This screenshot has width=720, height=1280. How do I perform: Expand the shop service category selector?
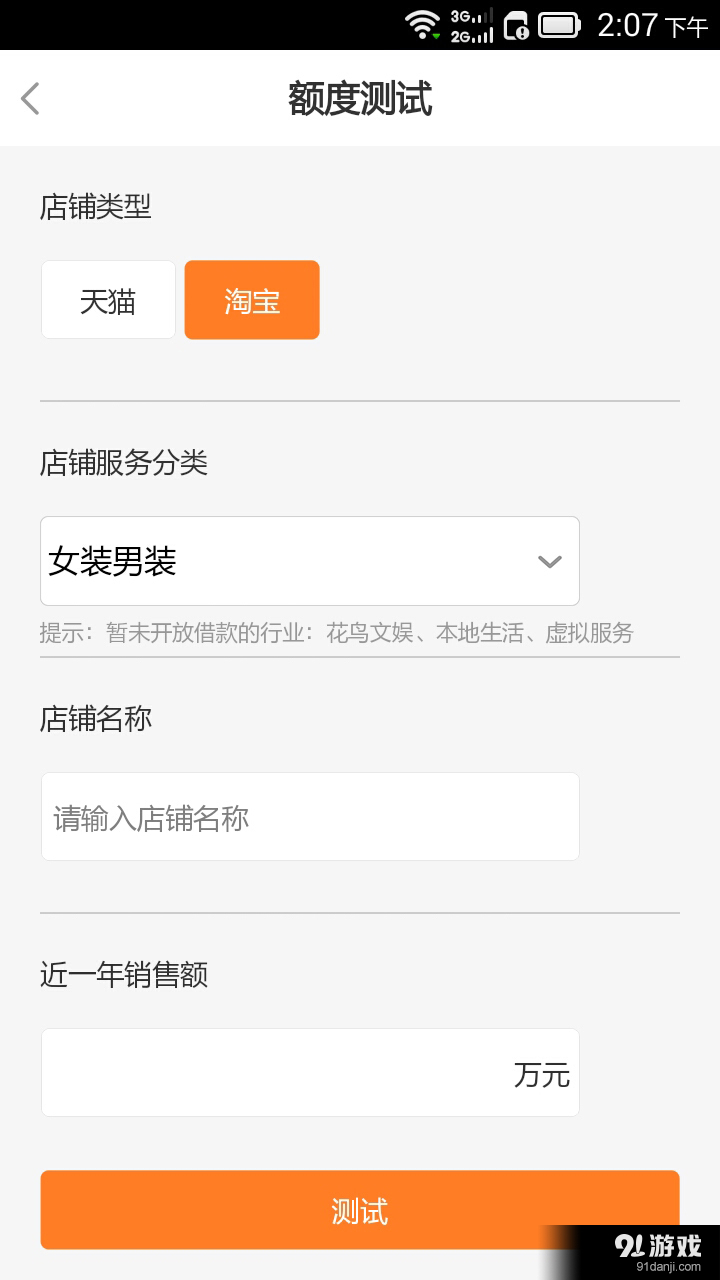[x=310, y=561]
